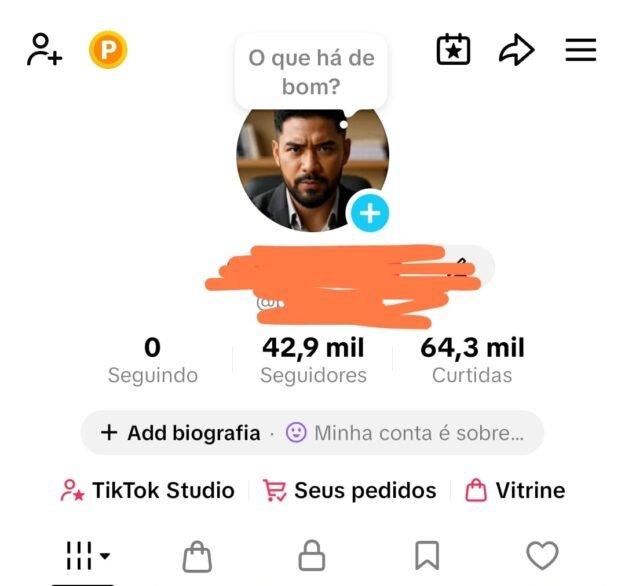
Task: Tap the gold coin rewards icon
Action: 108,49
